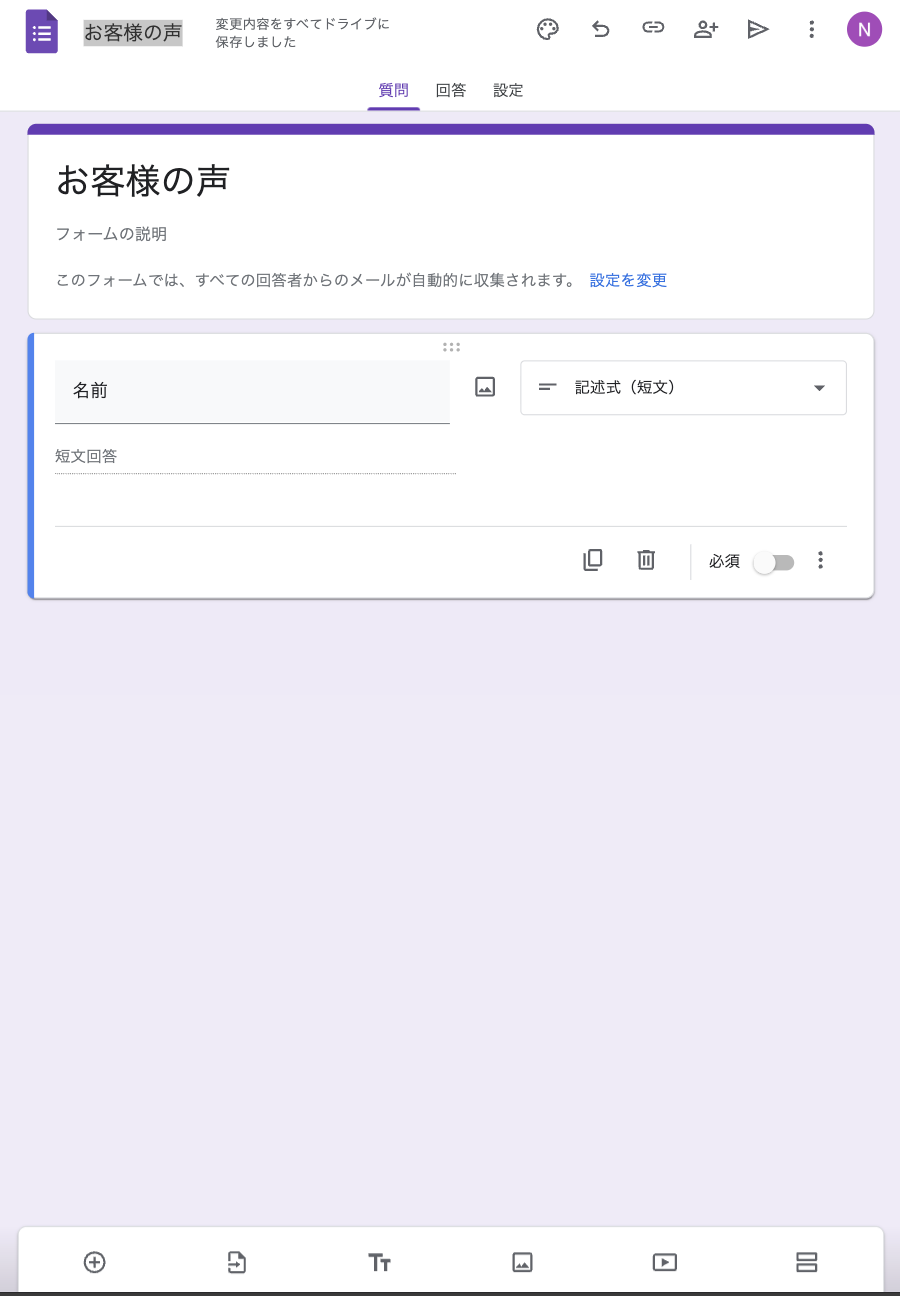Open the theme customization palette
The height and width of the screenshot is (1296, 900).
pyautogui.click(x=548, y=29)
